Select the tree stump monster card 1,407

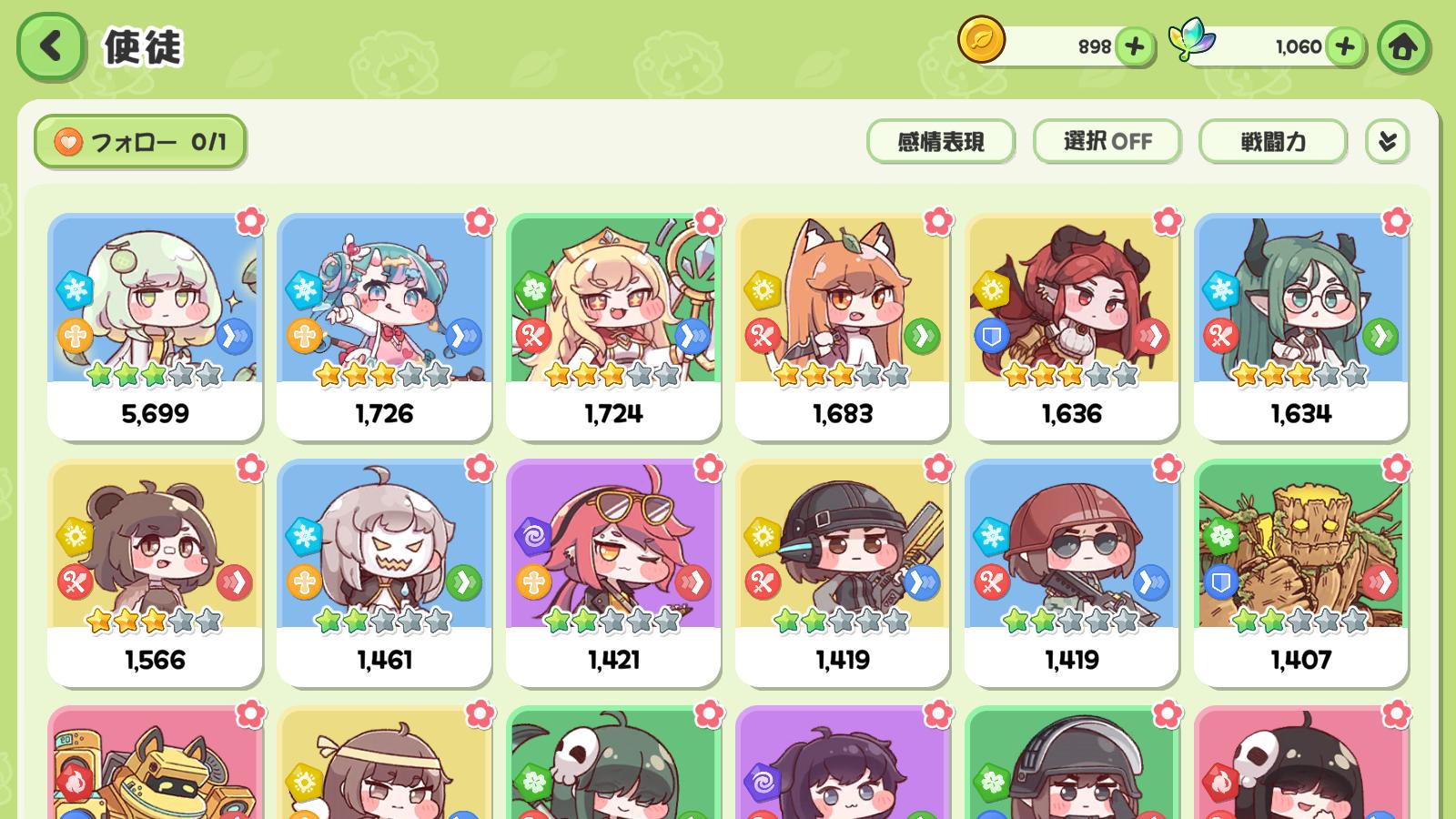point(1301,571)
